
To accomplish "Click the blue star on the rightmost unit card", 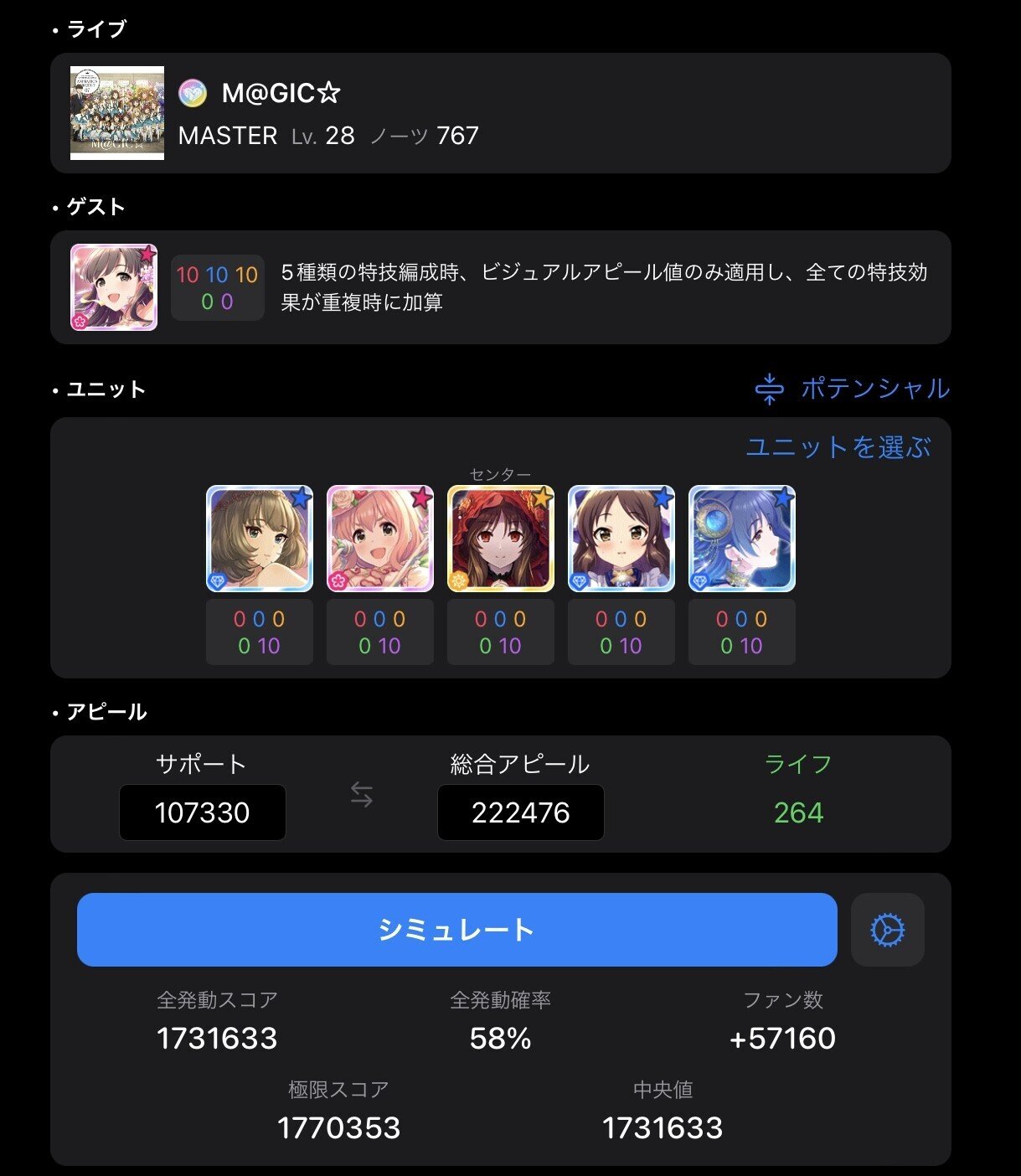I will click(784, 497).
